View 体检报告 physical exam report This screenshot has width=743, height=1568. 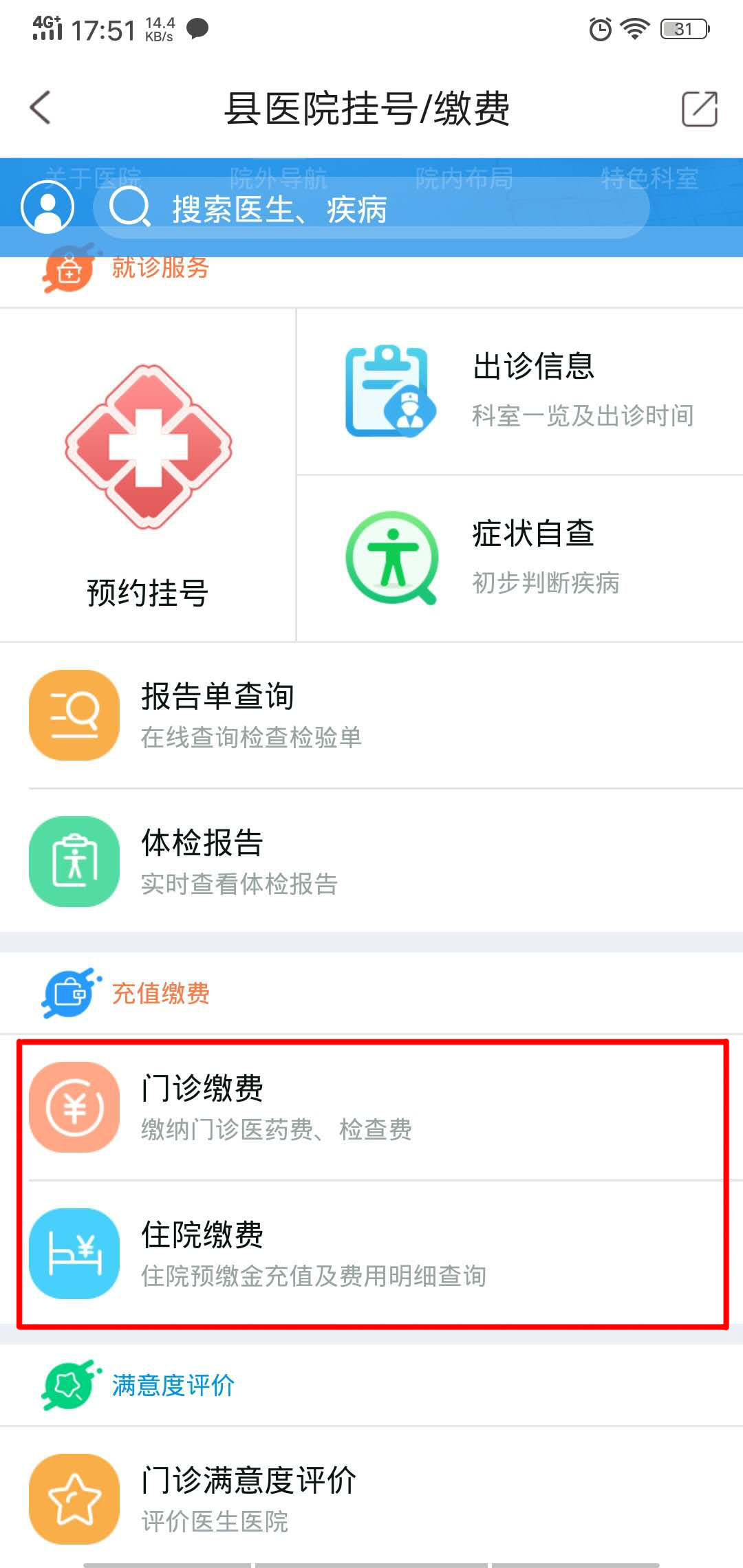371,862
